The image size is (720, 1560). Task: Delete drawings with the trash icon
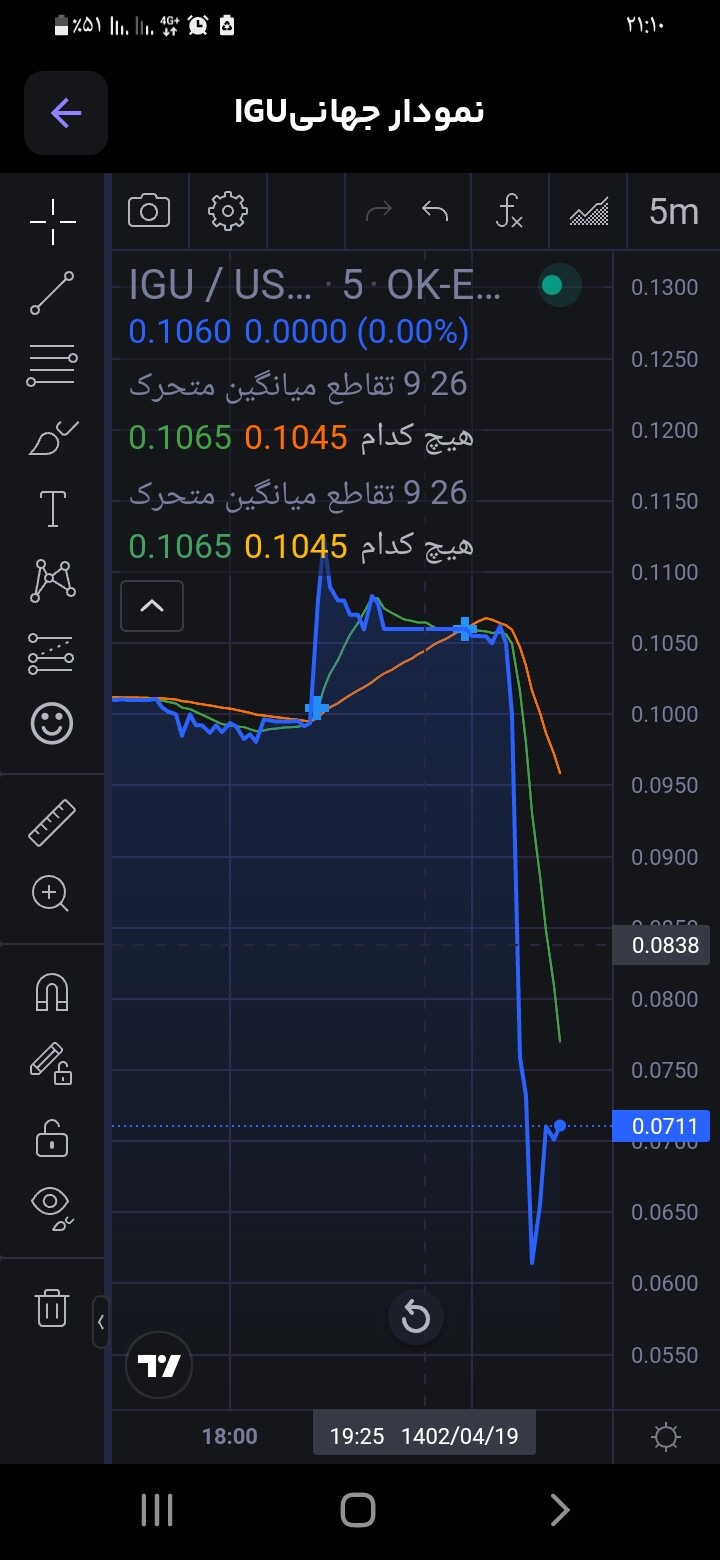[52, 1307]
